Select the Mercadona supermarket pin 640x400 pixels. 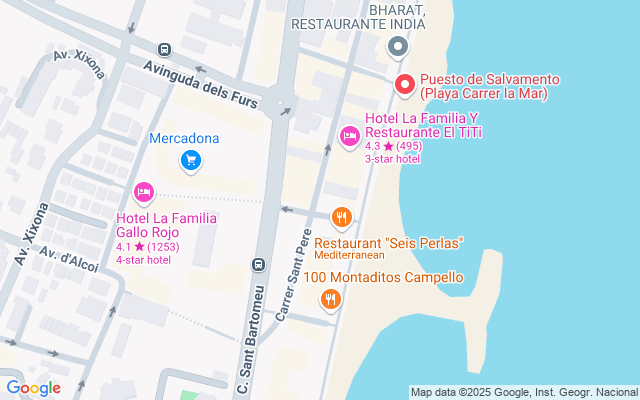click(x=191, y=159)
